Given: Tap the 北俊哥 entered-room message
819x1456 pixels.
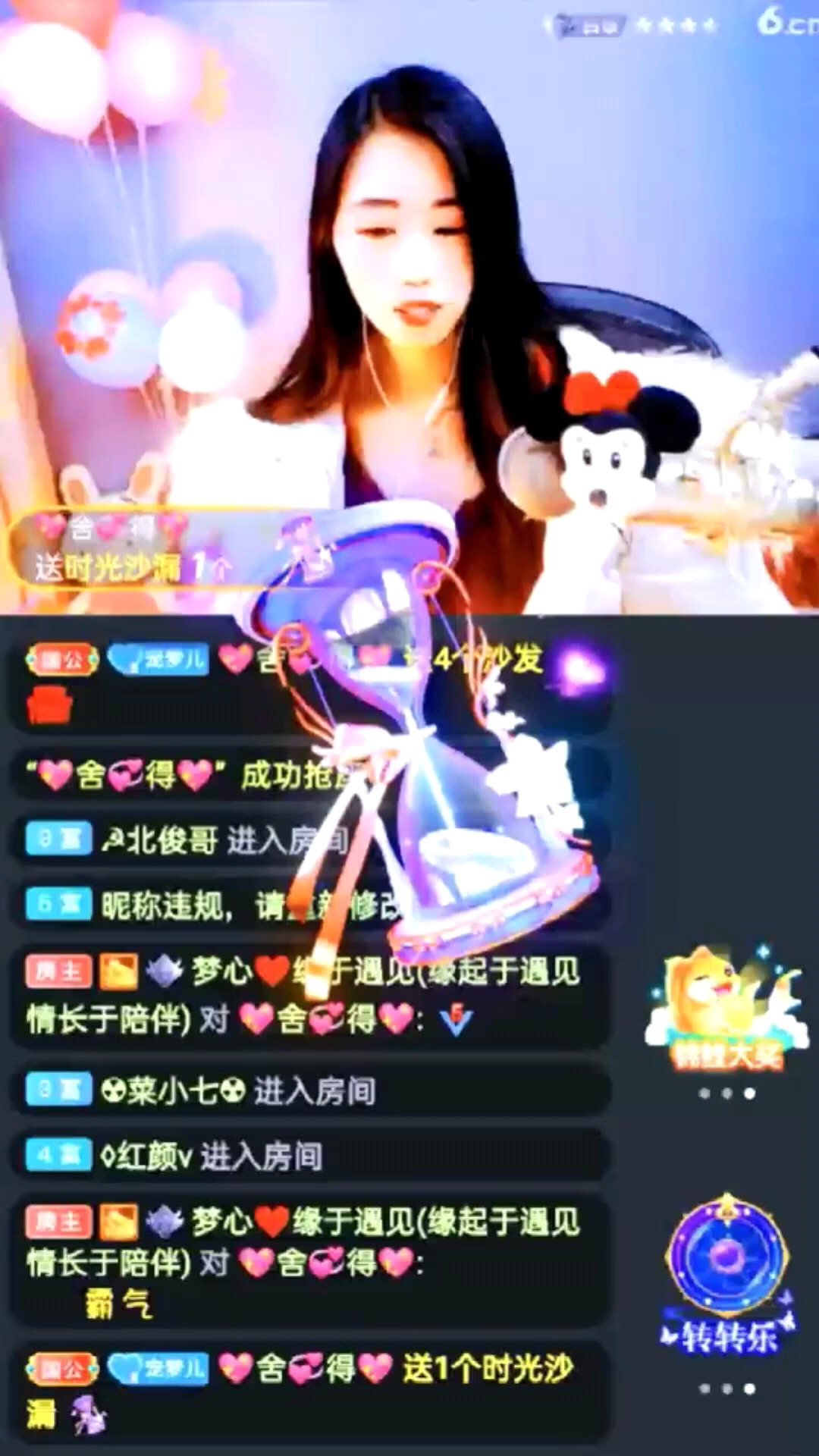Looking at the screenshot, I should [227, 840].
